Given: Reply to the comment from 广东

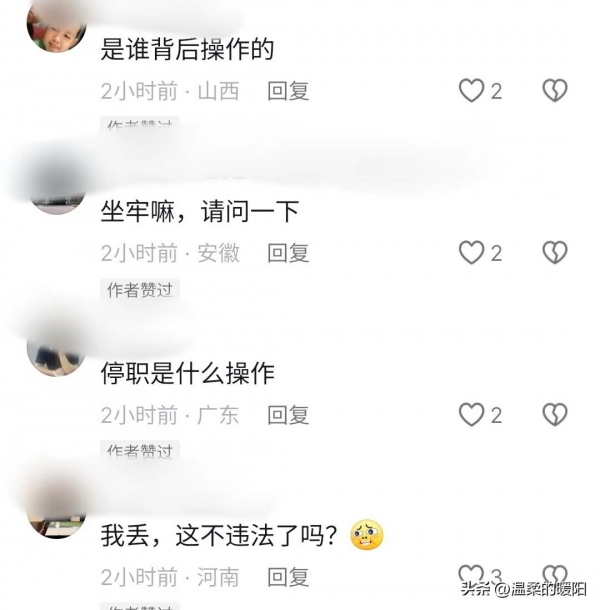Looking at the screenshot, I should click(x=288, y=414).
